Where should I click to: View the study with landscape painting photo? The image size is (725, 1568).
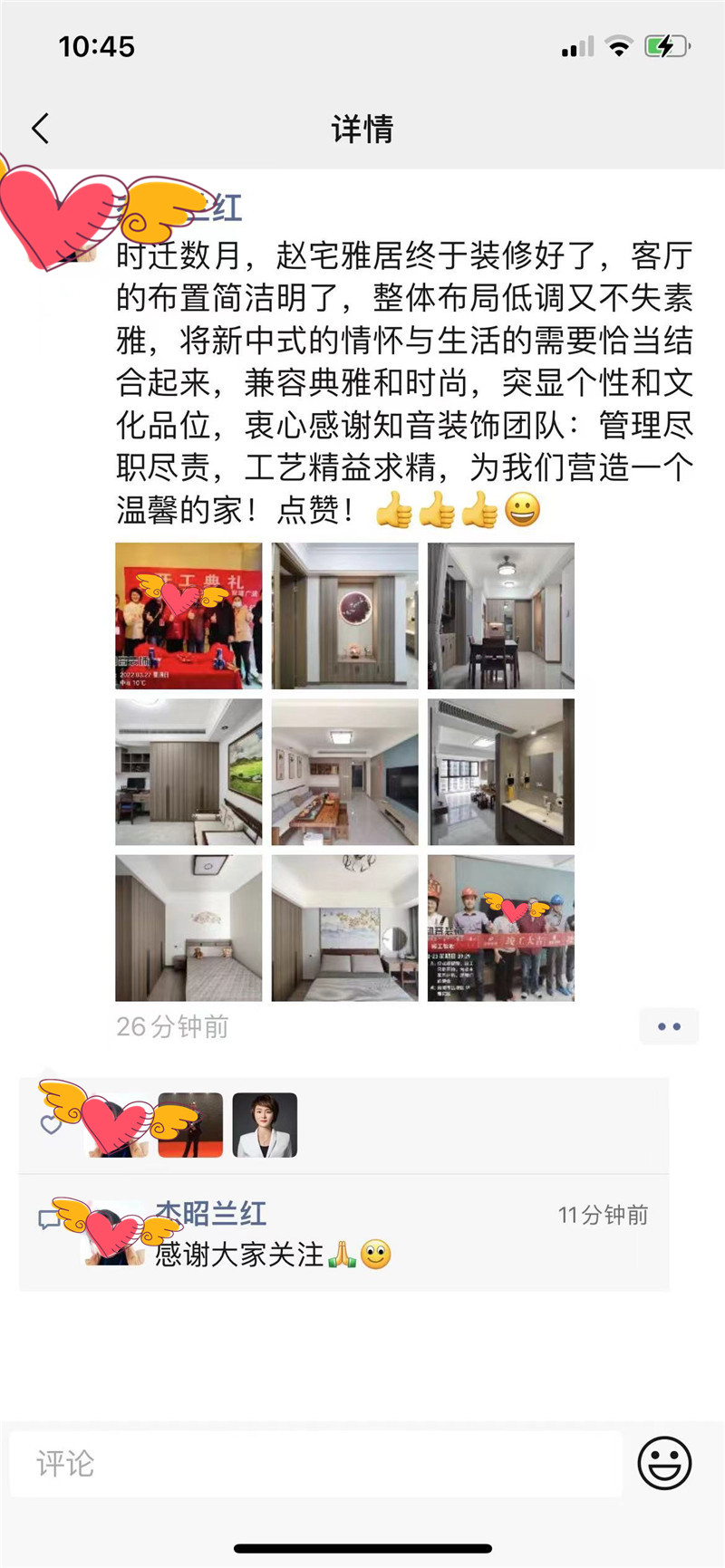coord(188,772)
